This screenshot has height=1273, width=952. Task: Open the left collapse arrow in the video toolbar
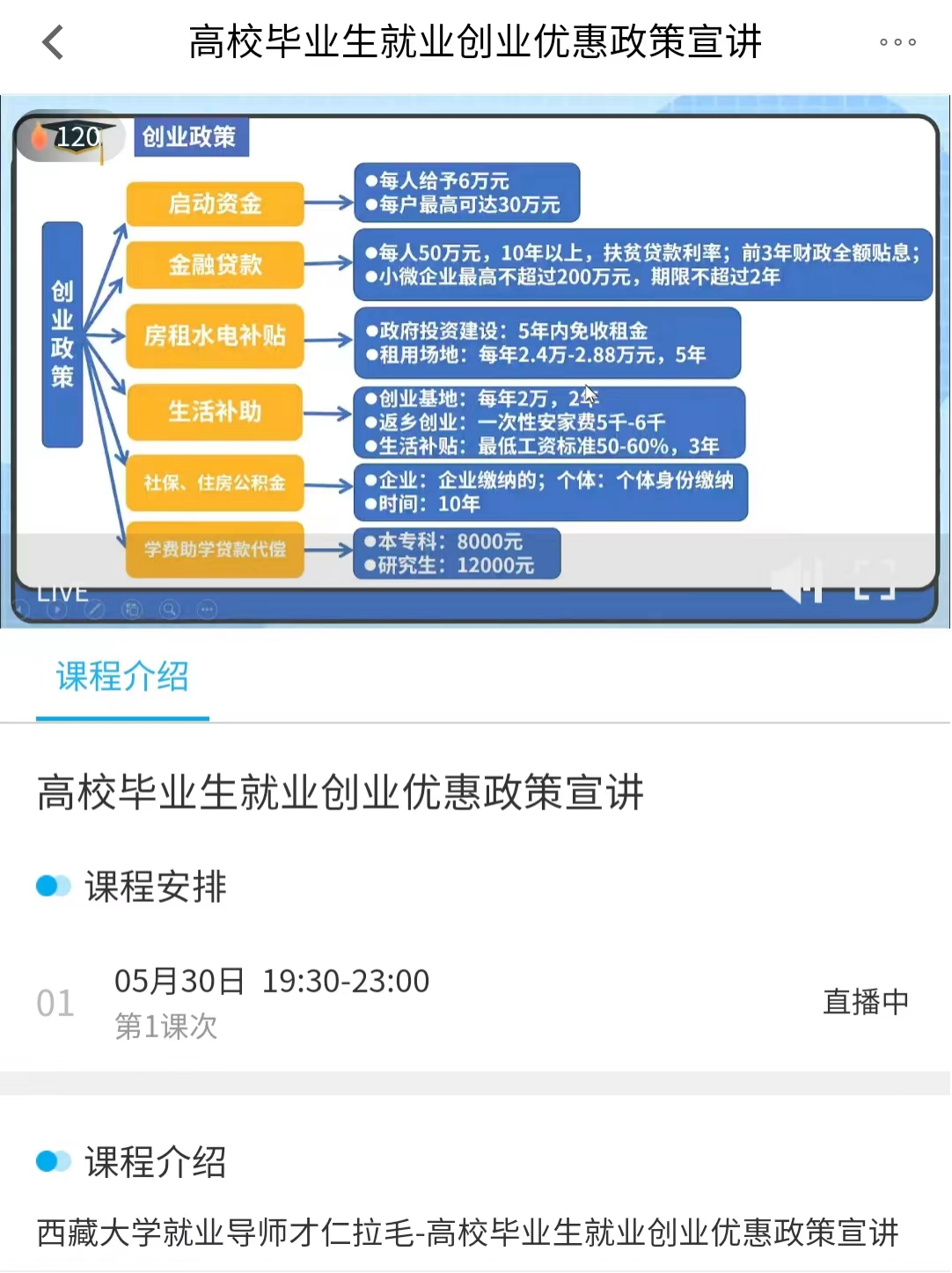[x=22, y=608]
